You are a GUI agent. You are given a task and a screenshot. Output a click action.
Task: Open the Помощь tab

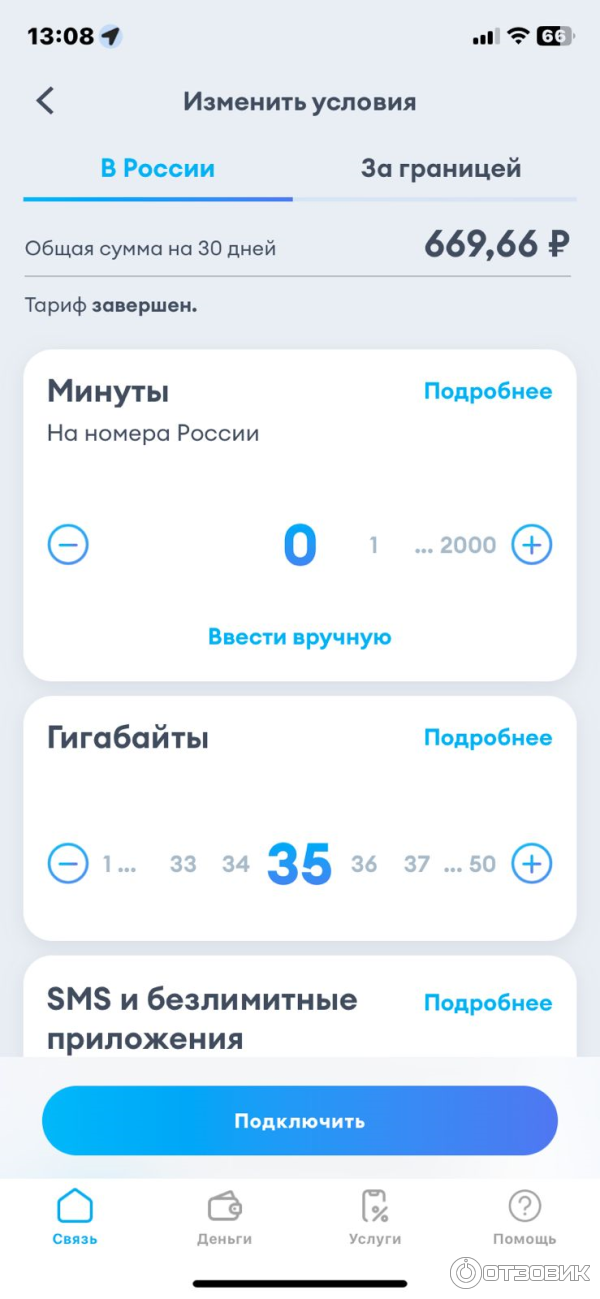pos(524,1217)
